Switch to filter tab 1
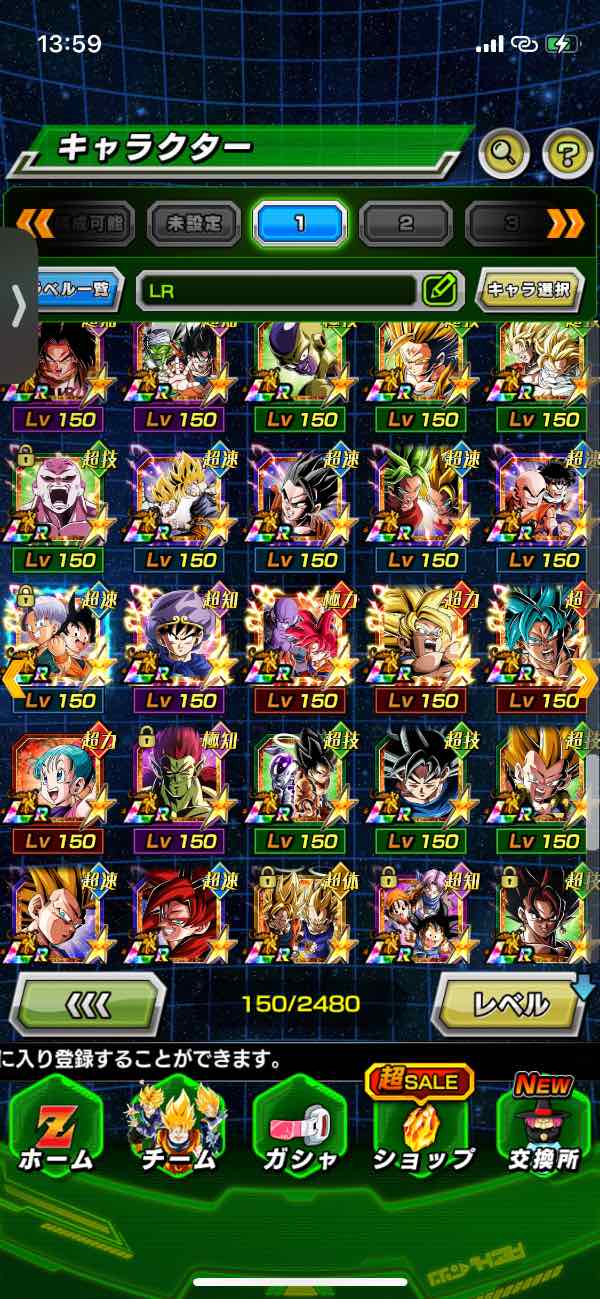The width and height of the screenshot is (600, 1299). coord(299,224)
